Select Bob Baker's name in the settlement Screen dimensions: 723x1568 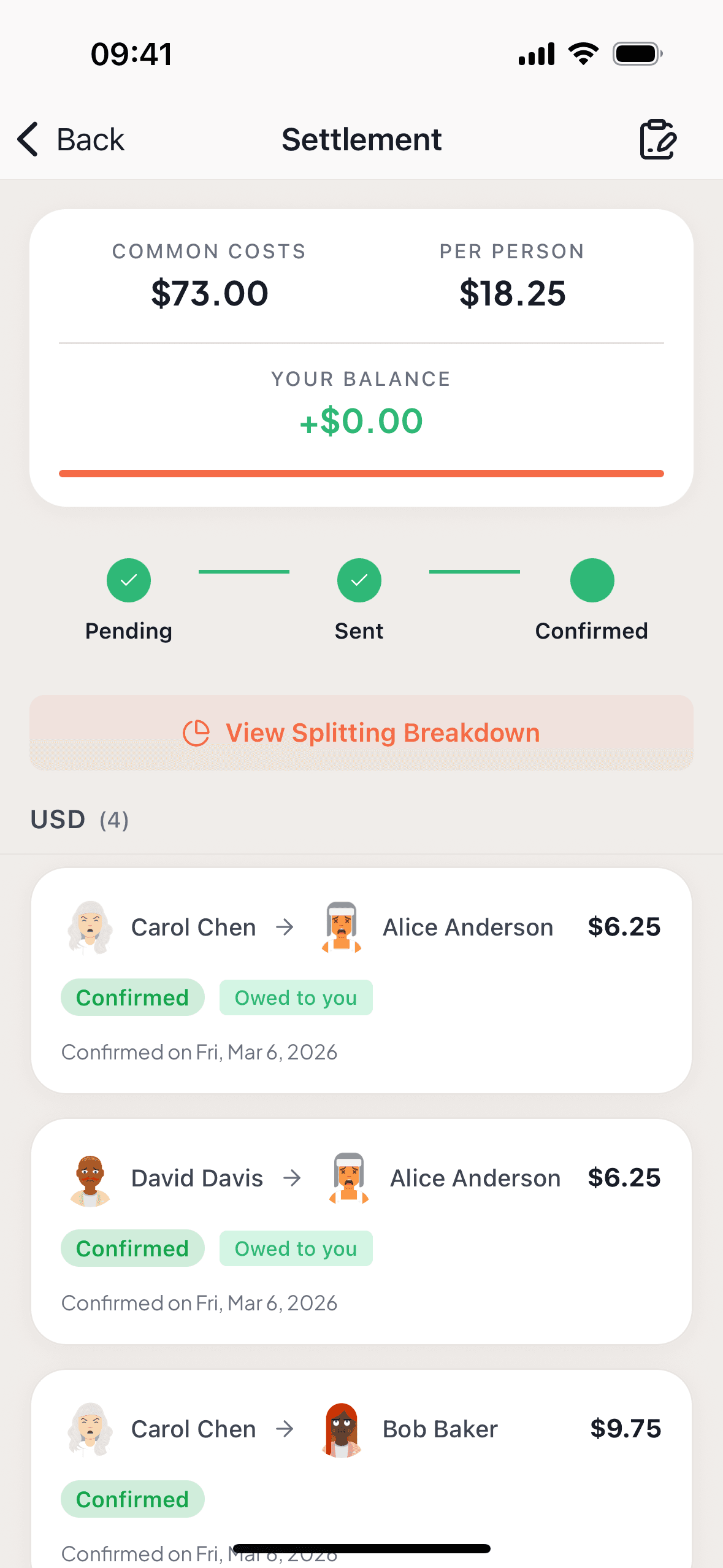(439, 1428)
